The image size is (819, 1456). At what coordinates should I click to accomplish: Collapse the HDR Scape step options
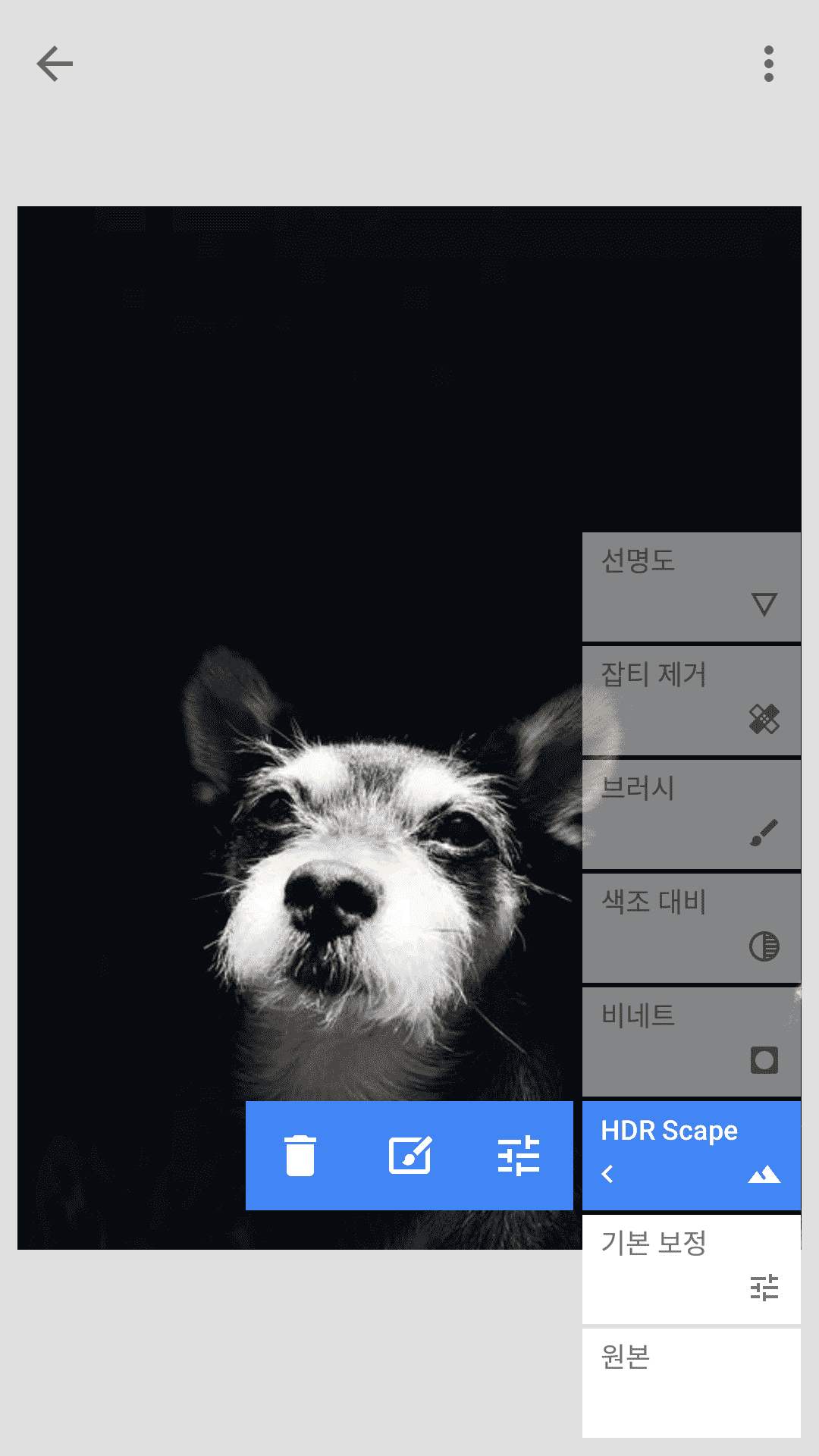click(607, 1175)
